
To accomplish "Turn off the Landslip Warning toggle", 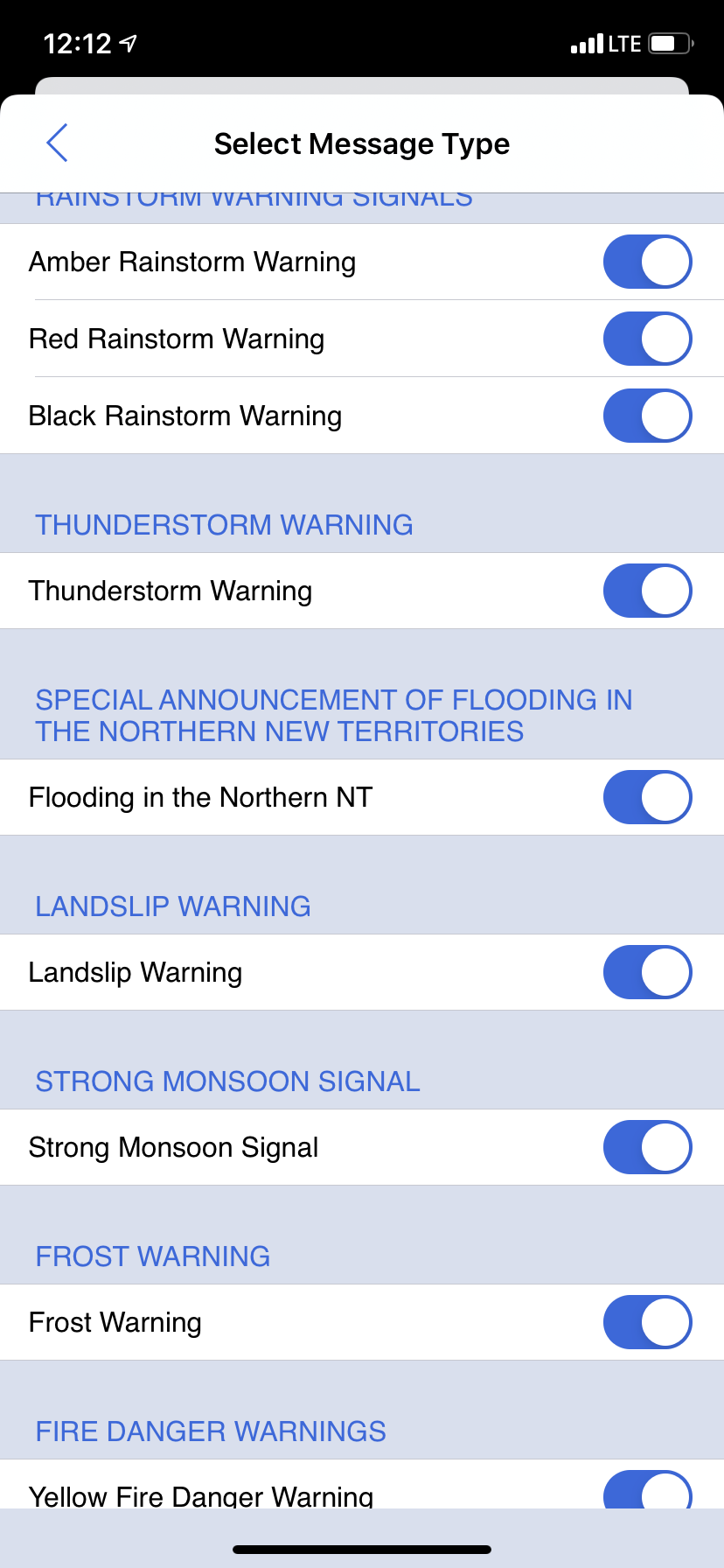I will click(648, 972).
